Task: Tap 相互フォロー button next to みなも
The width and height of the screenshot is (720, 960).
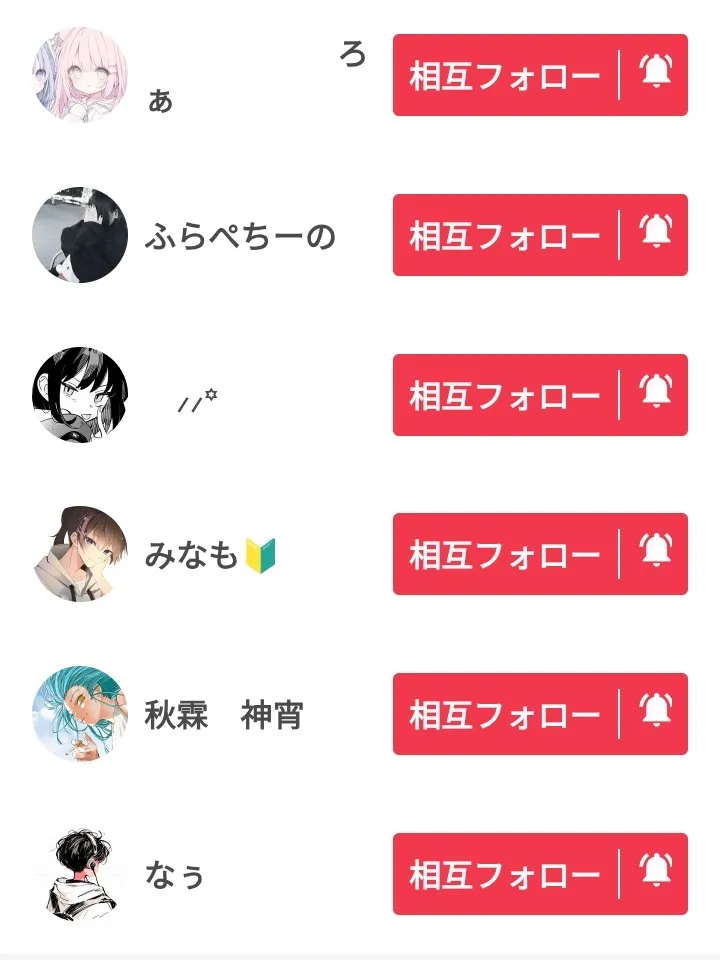Action: tap(504, 555)
